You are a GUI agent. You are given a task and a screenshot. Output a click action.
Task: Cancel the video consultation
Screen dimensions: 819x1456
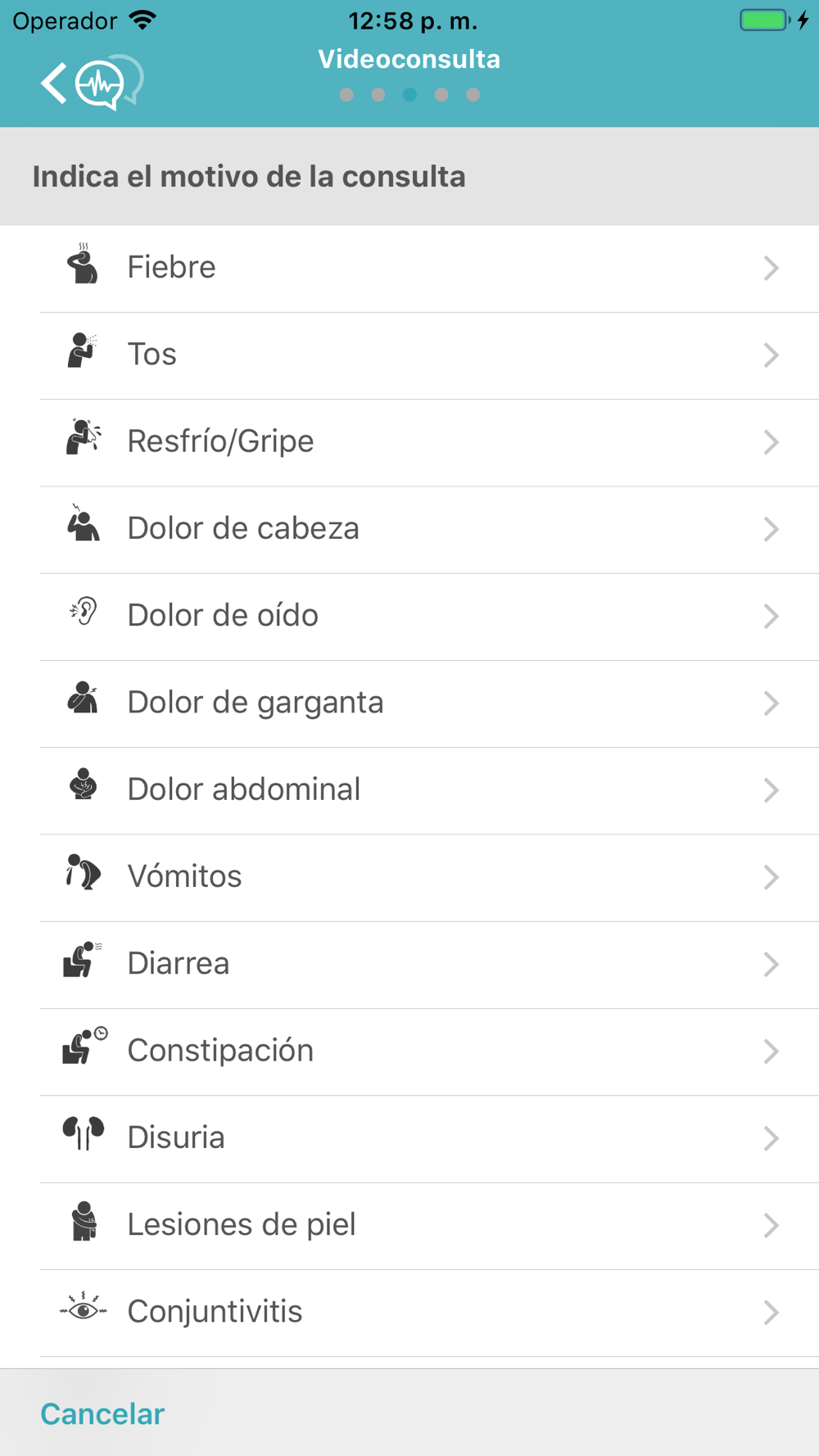point(102,1414)
